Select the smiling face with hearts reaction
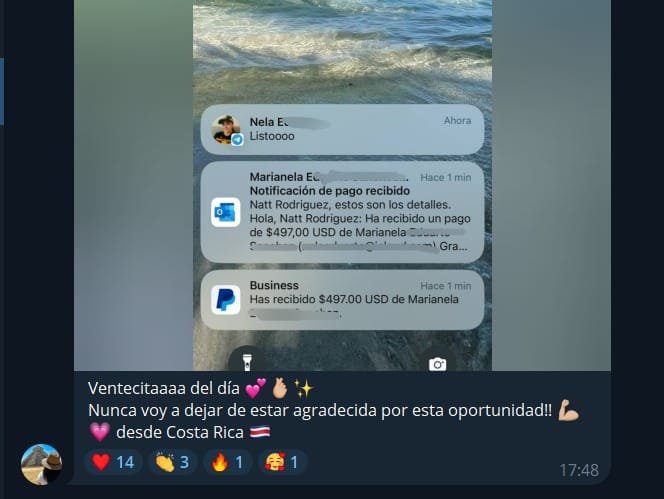The height and width of the screenshot is (499, 664). (x=282, y=462)
